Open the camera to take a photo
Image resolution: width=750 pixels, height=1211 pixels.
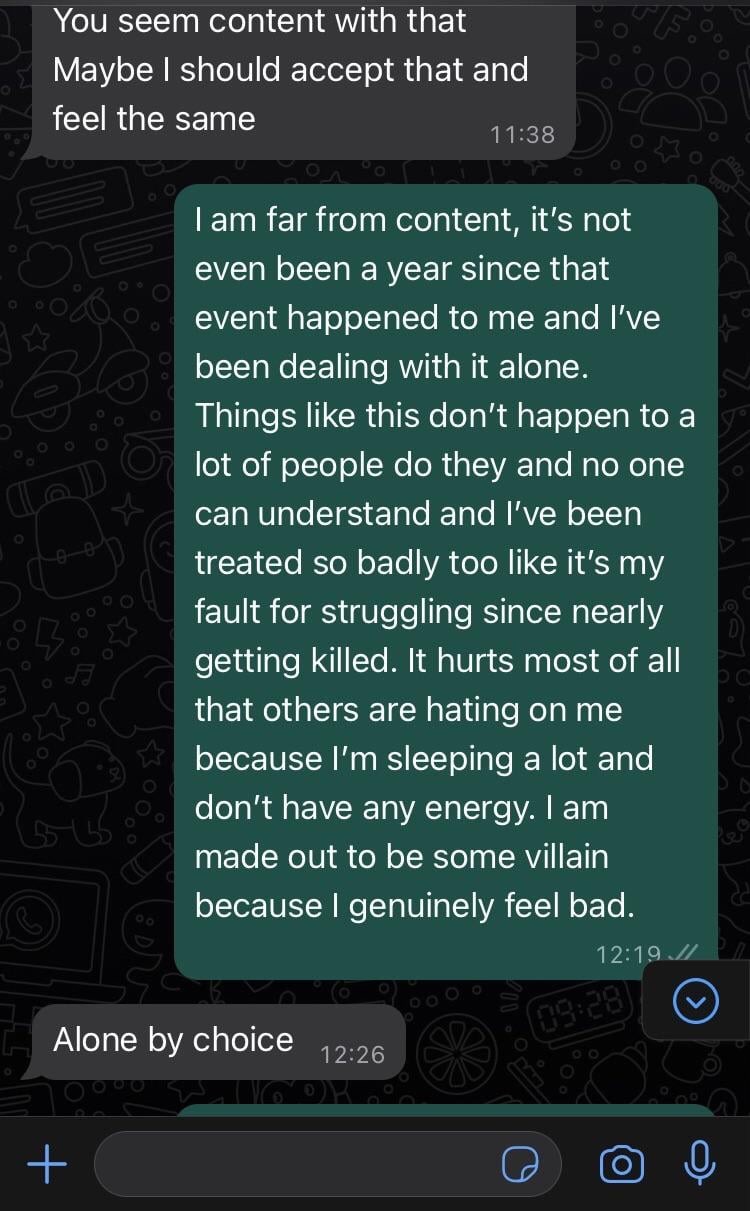tap(621, 1164)
